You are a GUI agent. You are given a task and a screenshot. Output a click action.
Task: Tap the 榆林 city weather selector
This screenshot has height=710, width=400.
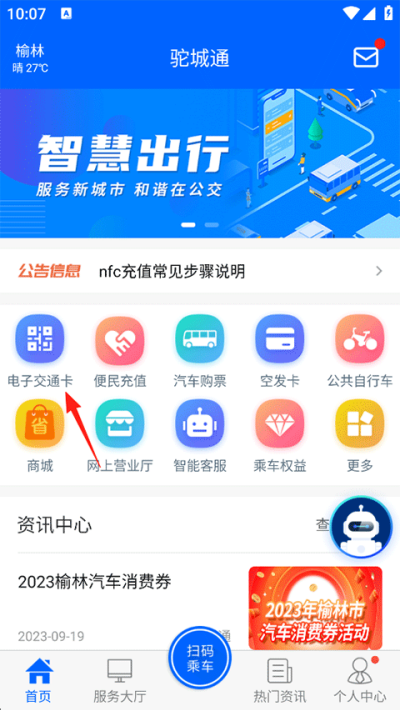coord(30,58)
